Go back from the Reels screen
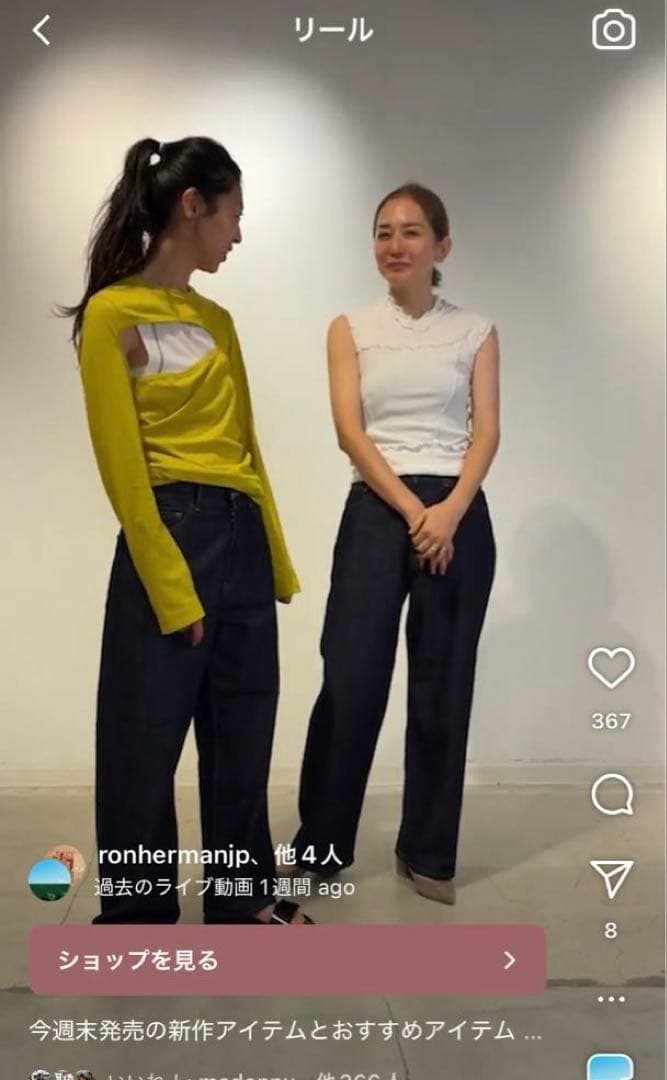 [x=41, y=30]
